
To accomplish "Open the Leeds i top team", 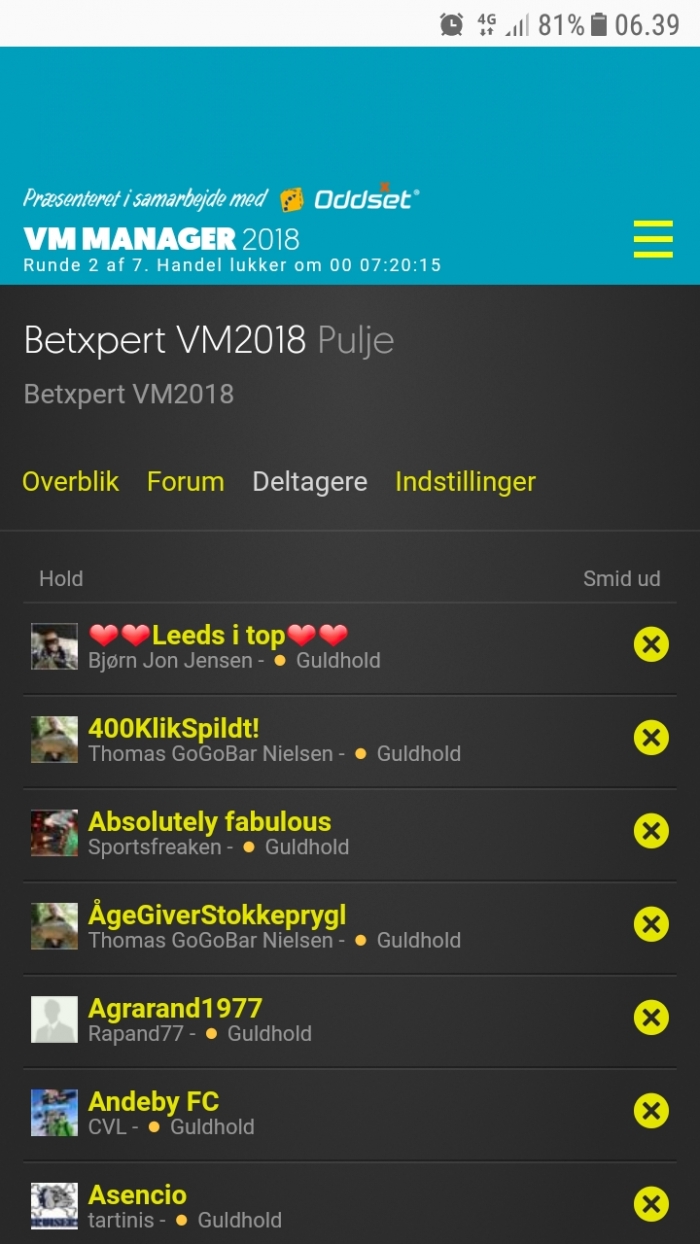I will 218,635.
